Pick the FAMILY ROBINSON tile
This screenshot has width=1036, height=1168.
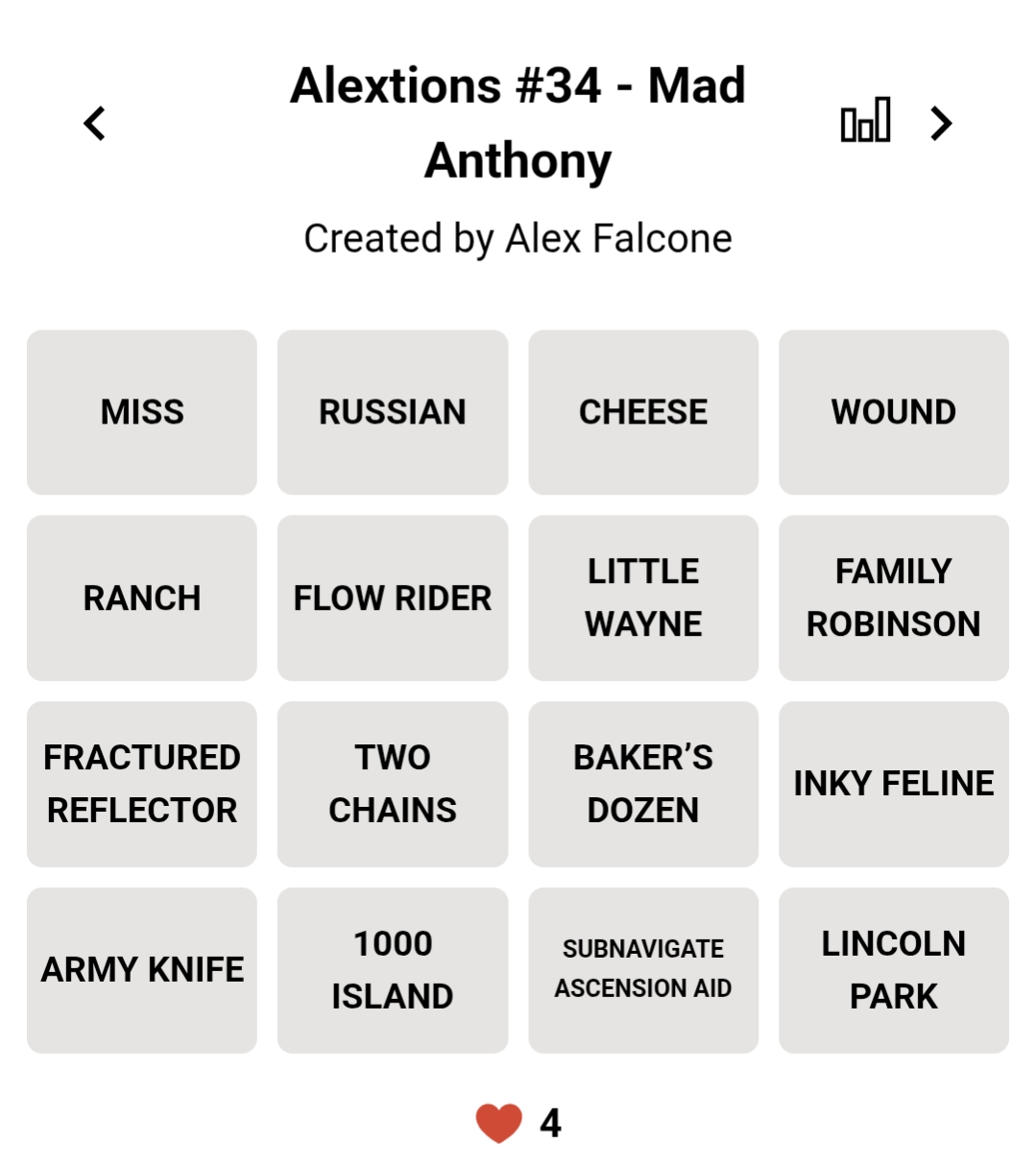coord(894,597)
